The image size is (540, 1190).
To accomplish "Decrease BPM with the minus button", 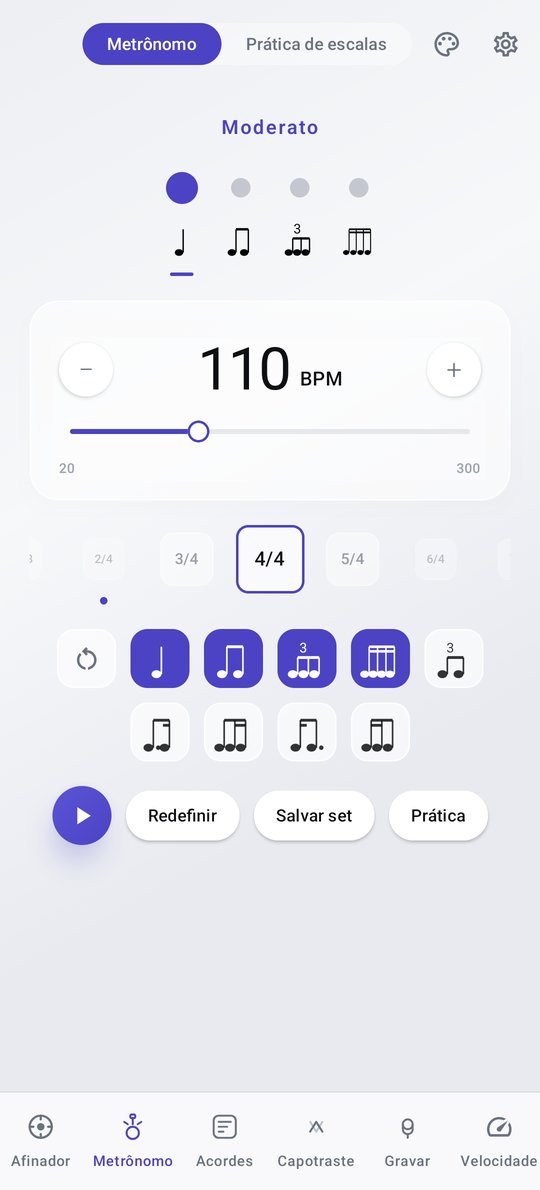I will (x=86, y=370).
